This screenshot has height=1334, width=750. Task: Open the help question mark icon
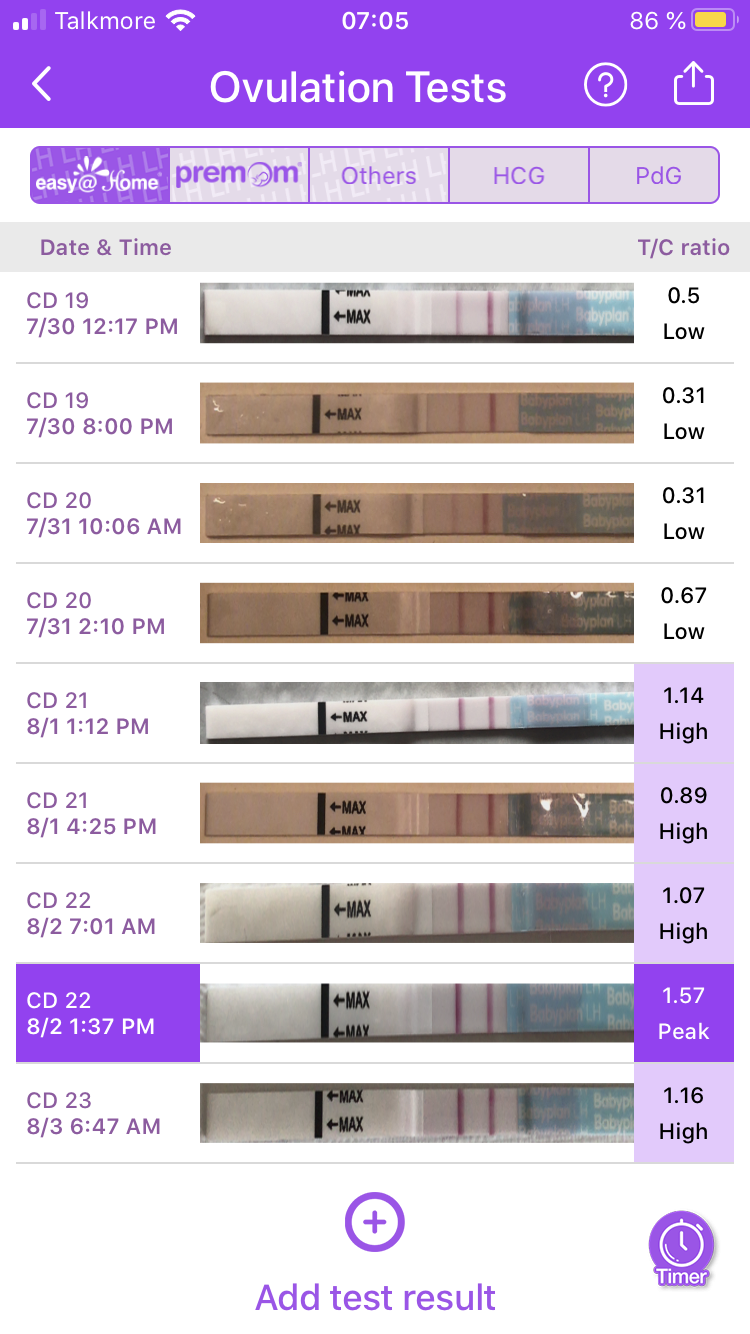[605, 86]
